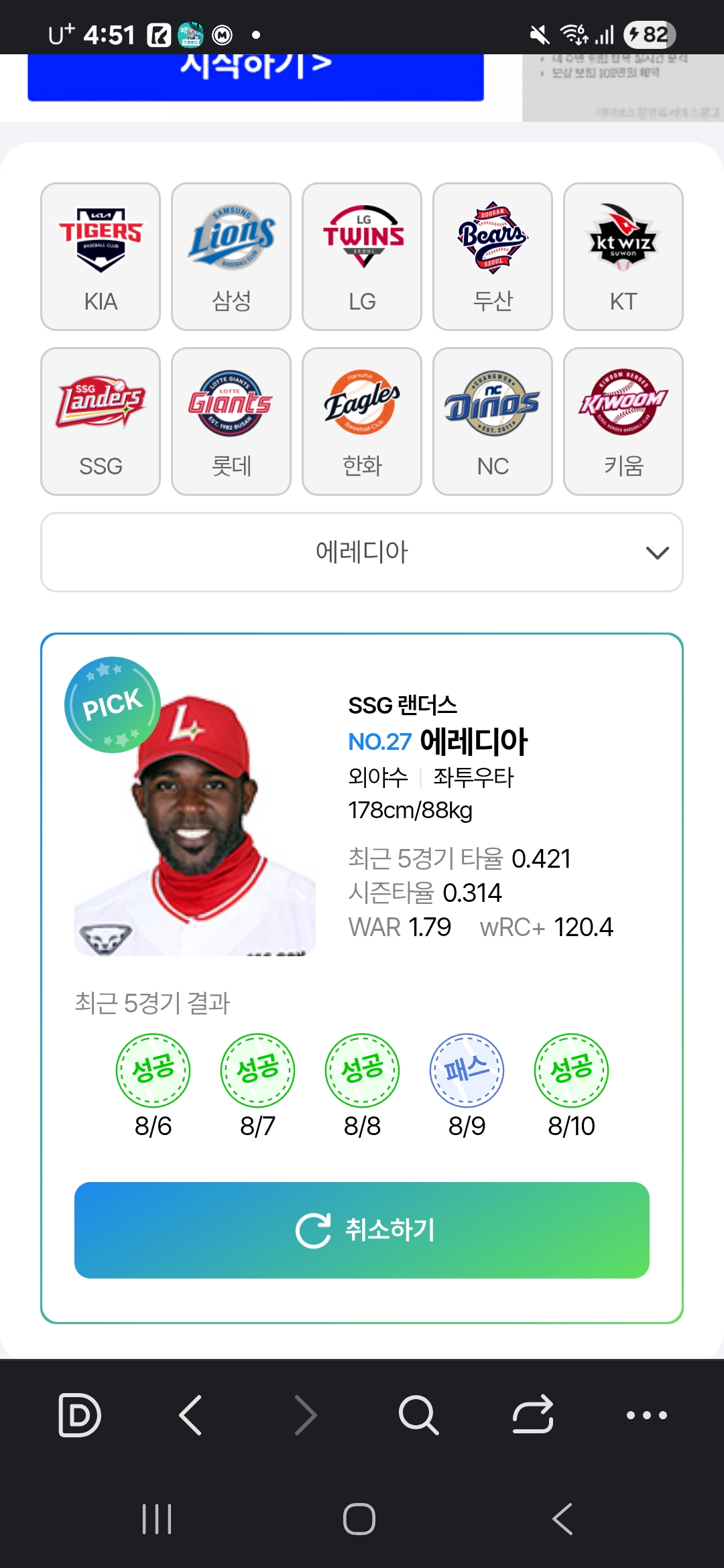
Task: Choose the 롯데 Giants team tile
Action: (x=231, y=421)
